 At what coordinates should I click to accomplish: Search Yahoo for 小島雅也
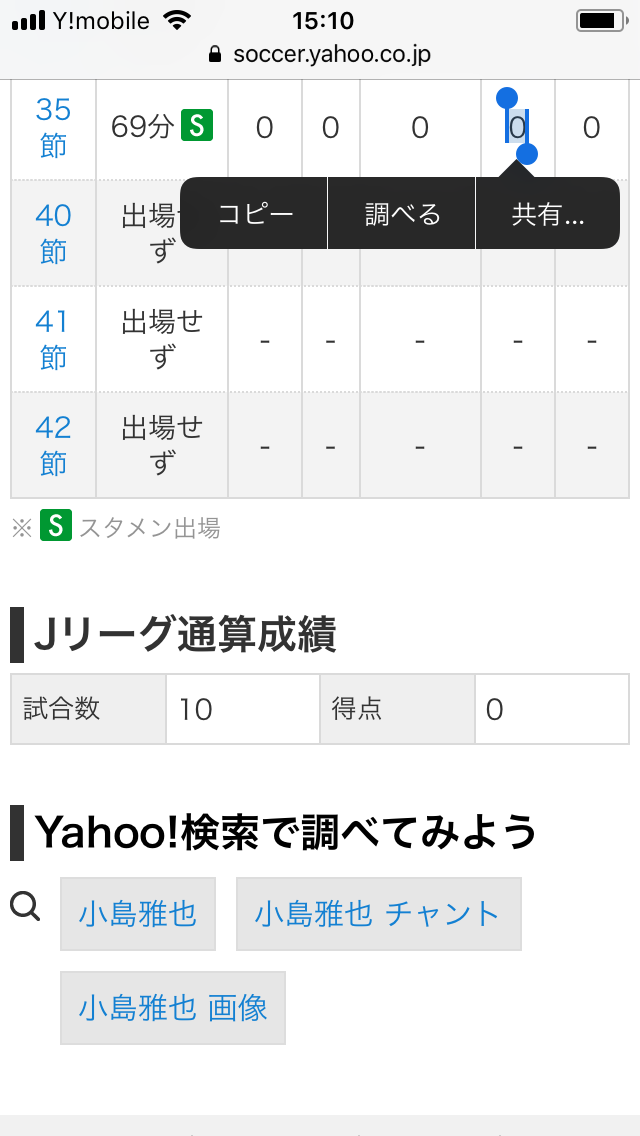click(x=138, y=914)
